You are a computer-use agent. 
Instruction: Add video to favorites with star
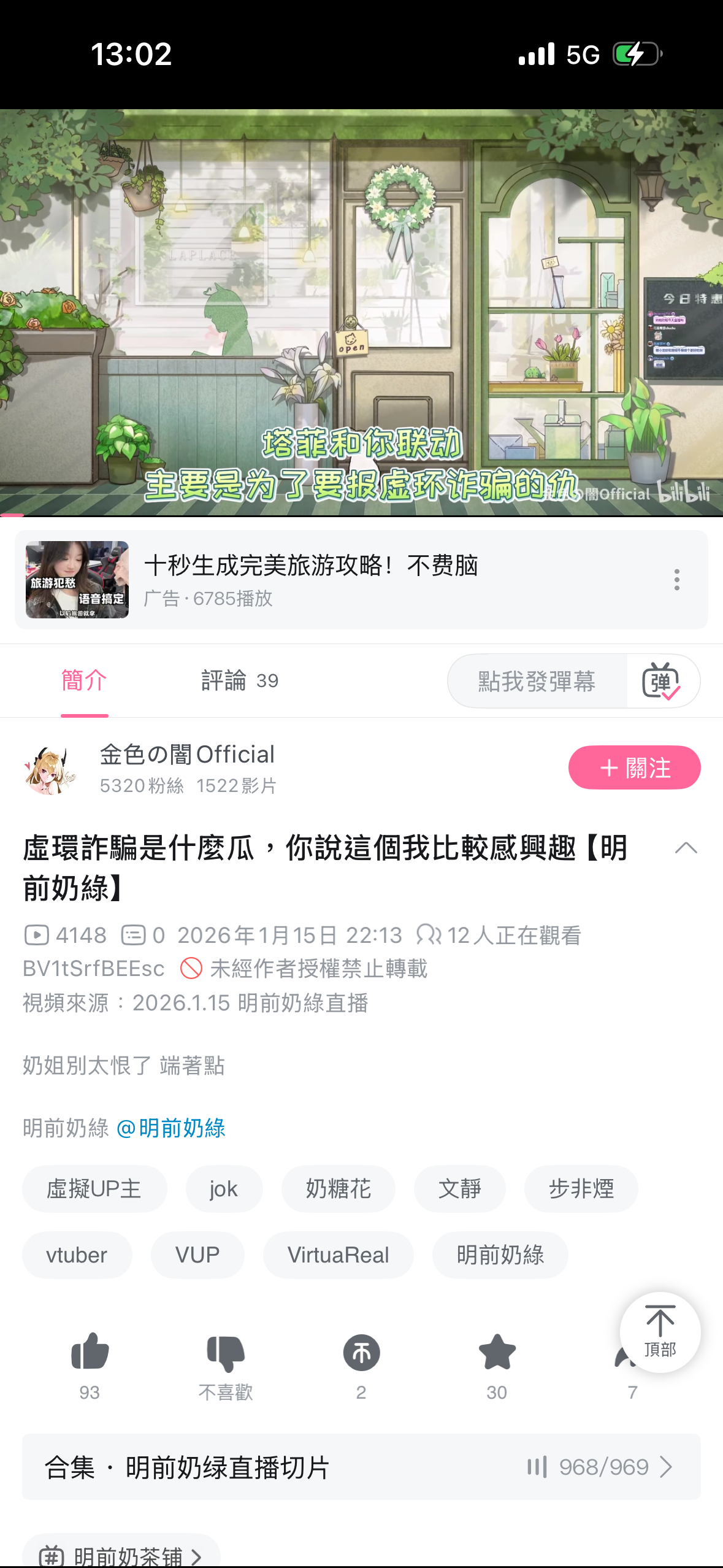pos(497,1365)
